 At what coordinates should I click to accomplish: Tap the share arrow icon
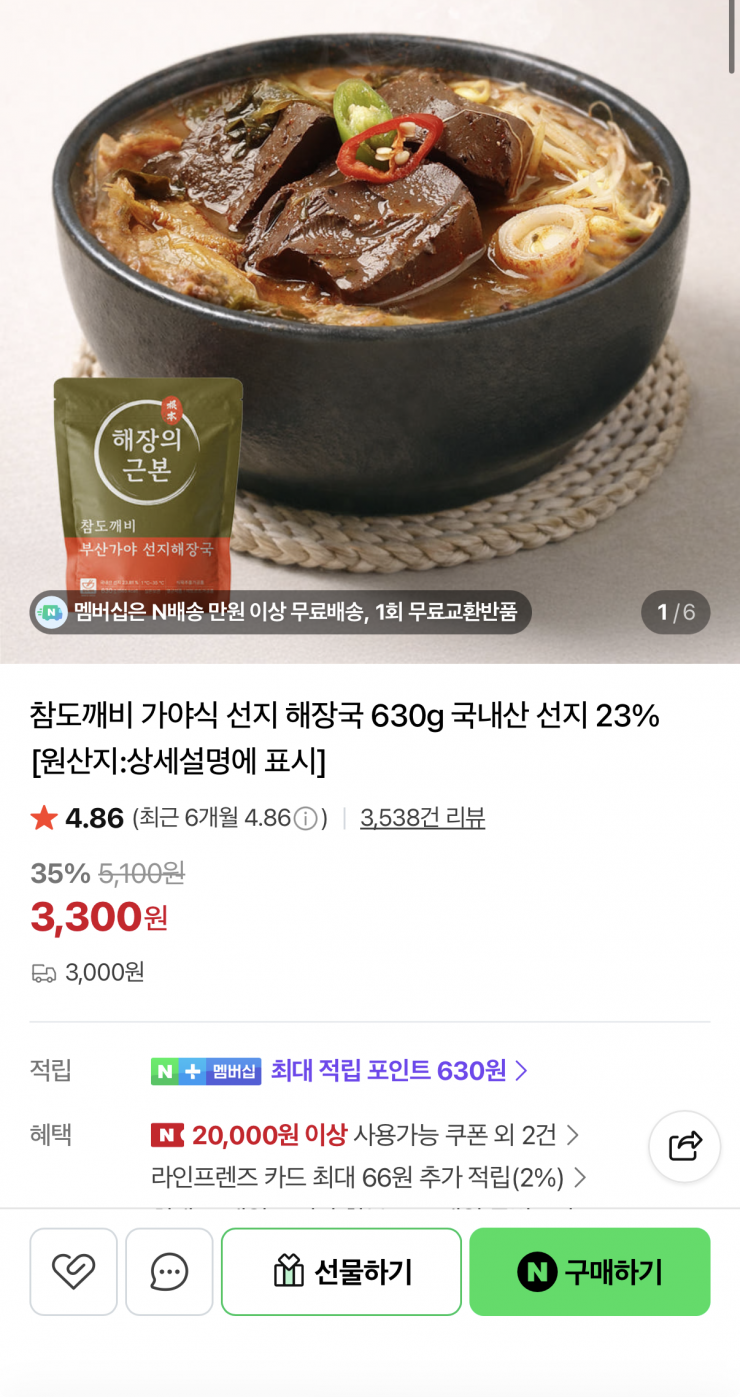[684, 1146]
